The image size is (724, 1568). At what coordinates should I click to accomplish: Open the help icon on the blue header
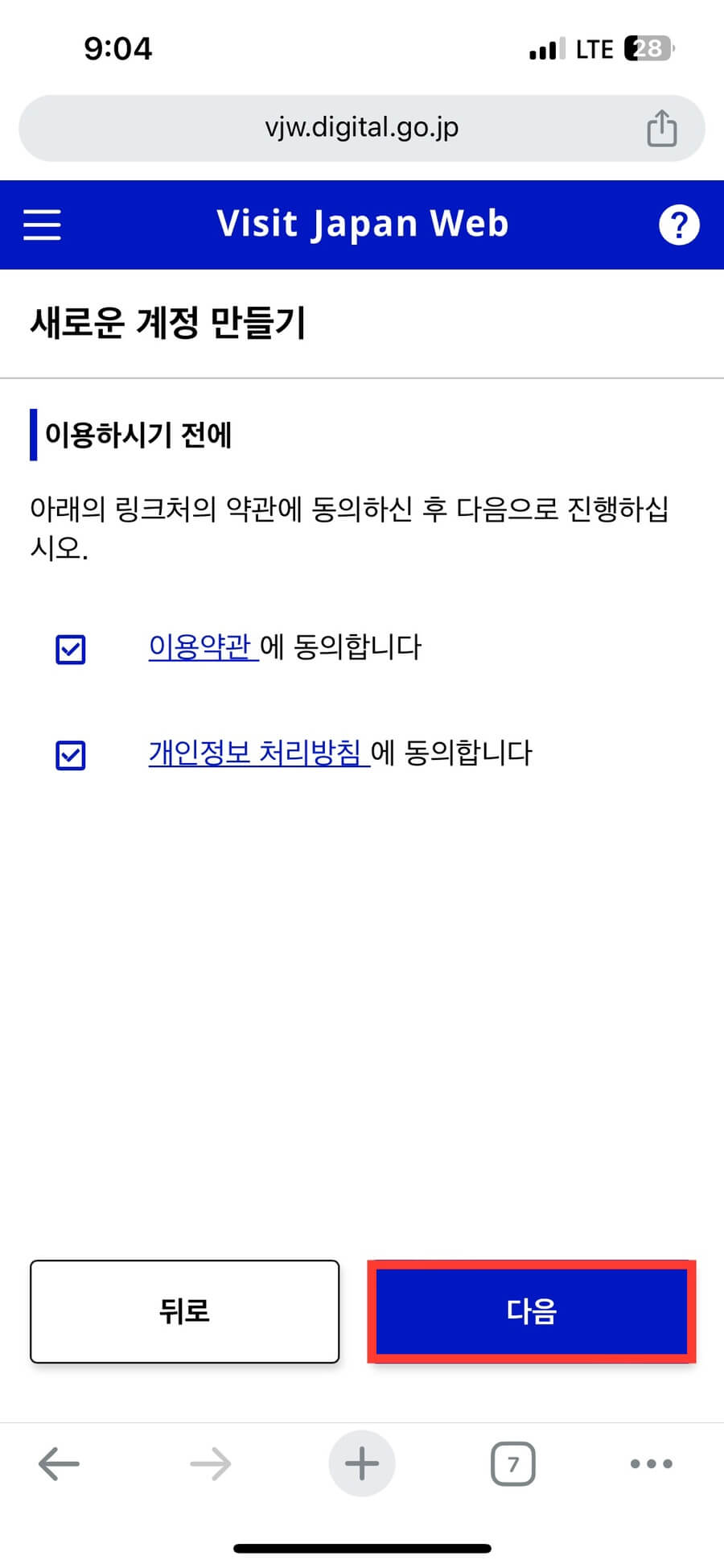680,225
